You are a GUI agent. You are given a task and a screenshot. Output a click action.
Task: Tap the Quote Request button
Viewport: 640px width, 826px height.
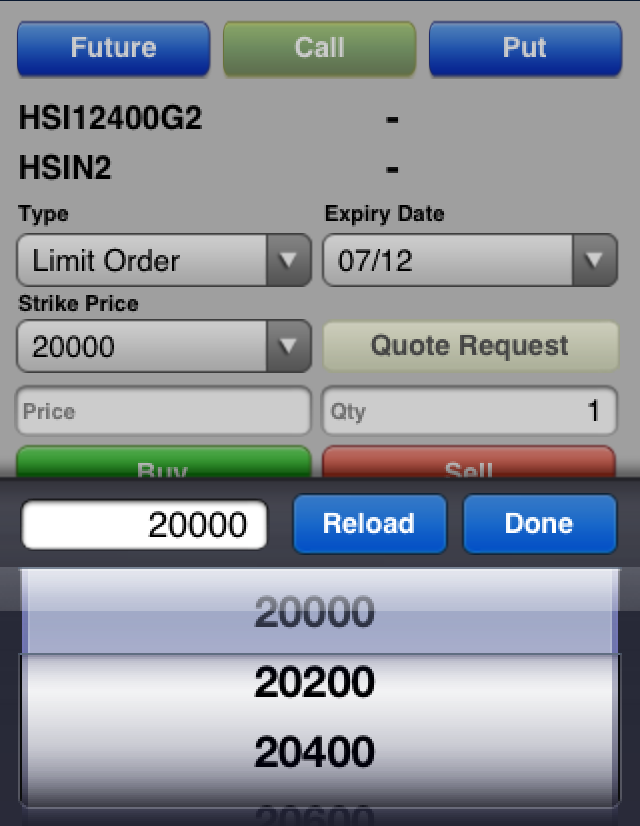(470, 346)
